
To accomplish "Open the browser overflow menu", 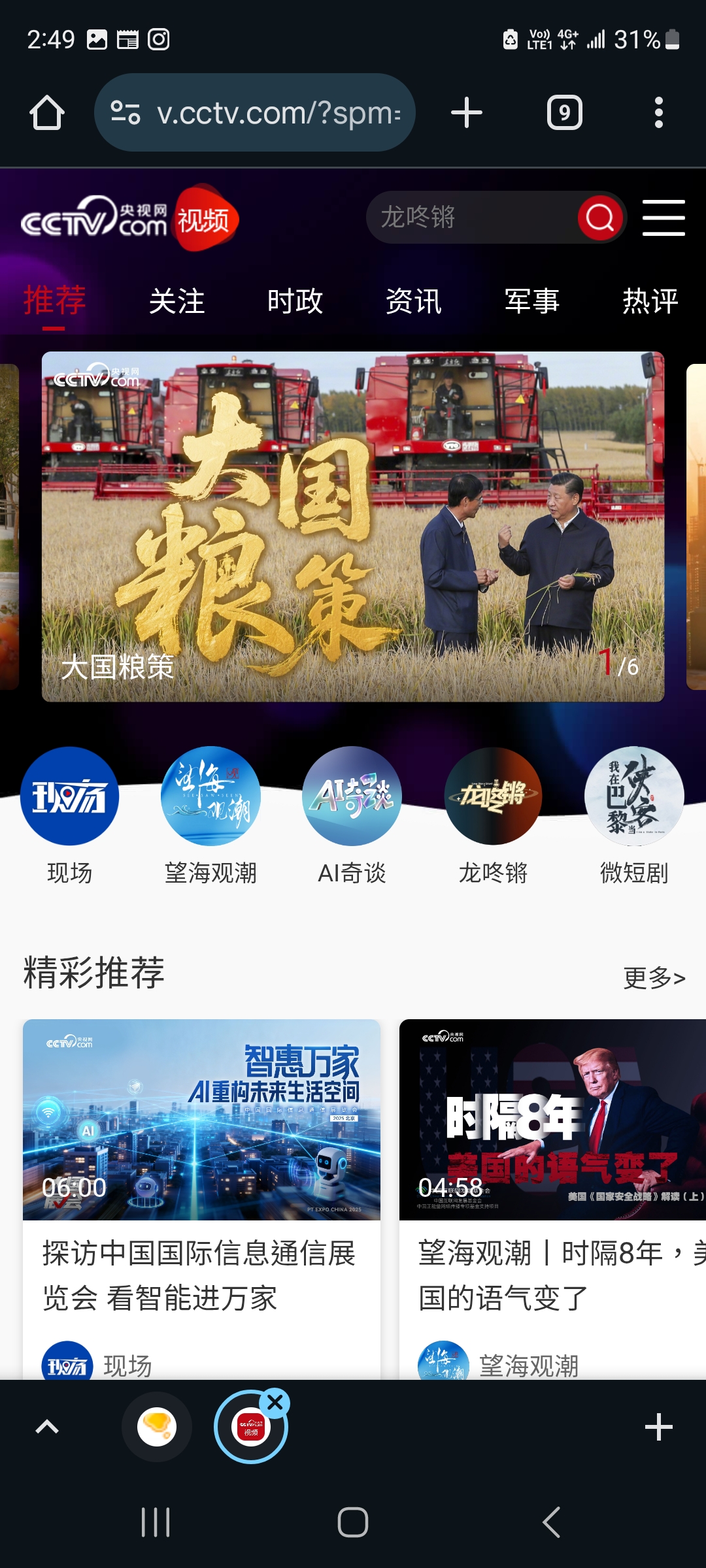I will (x=658, y=113).
